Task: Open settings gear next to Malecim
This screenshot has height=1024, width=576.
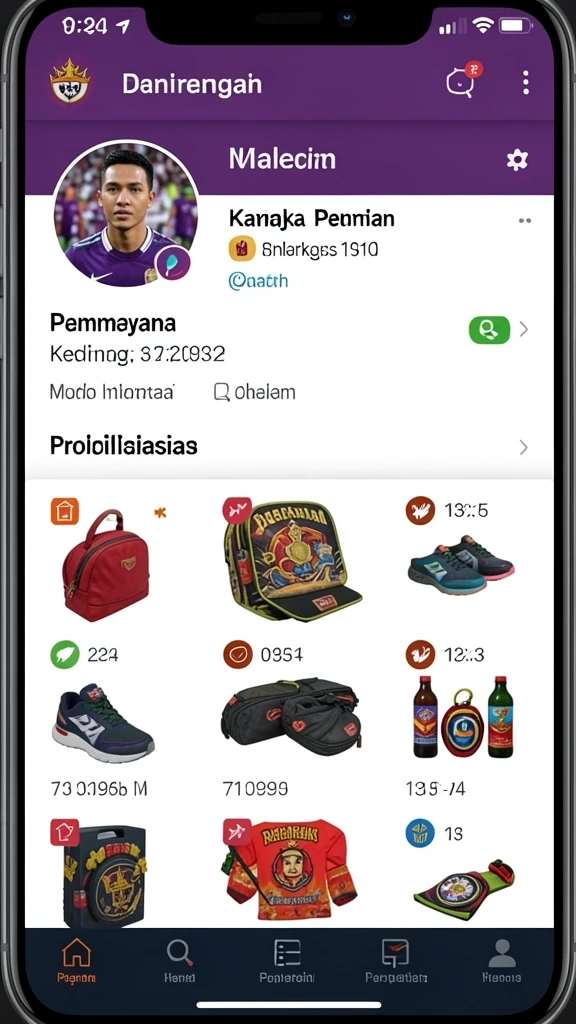Action: (x=517, y=159)
